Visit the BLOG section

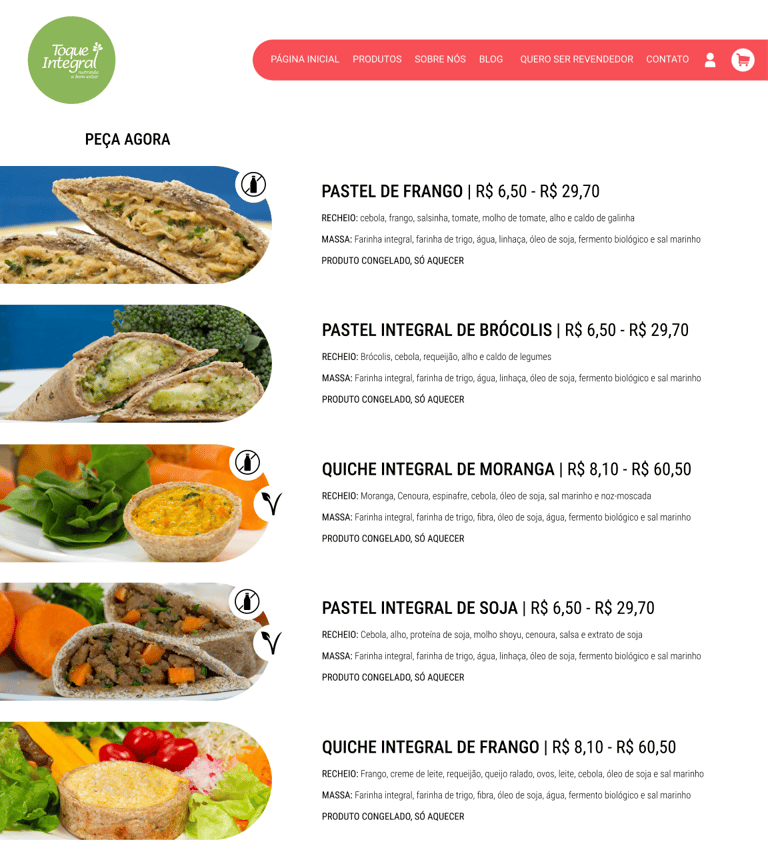pos(491,60)
